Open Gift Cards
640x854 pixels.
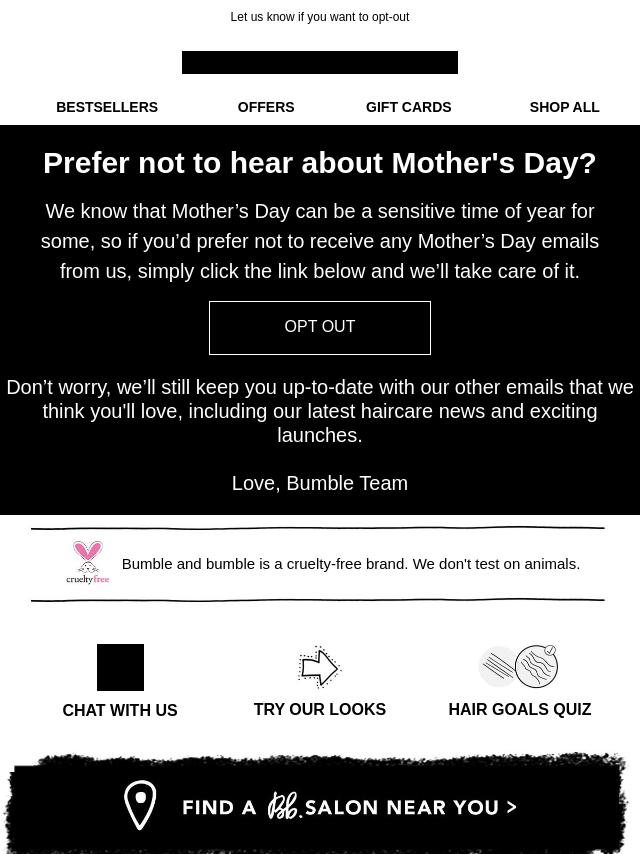408,107
